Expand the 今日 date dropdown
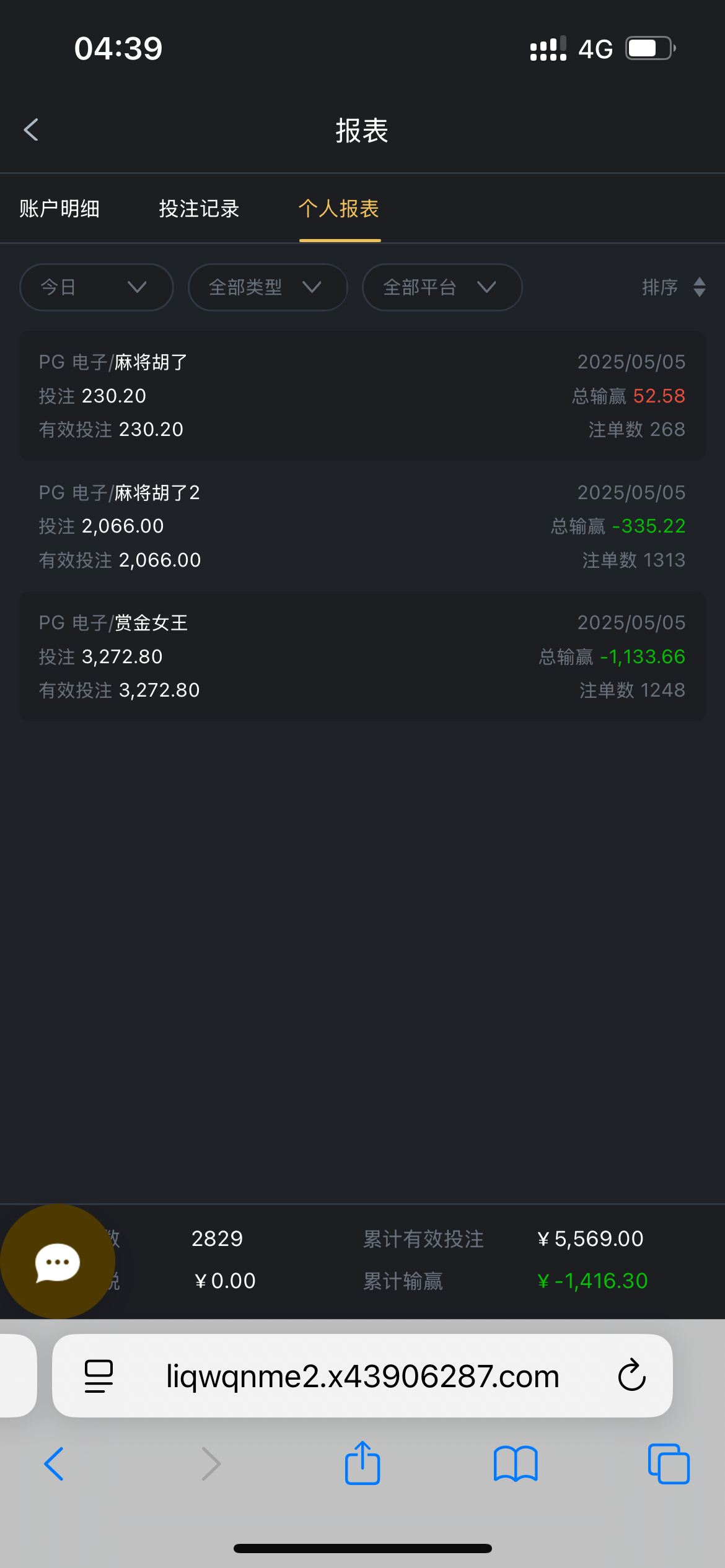 [x=97, y=287]
